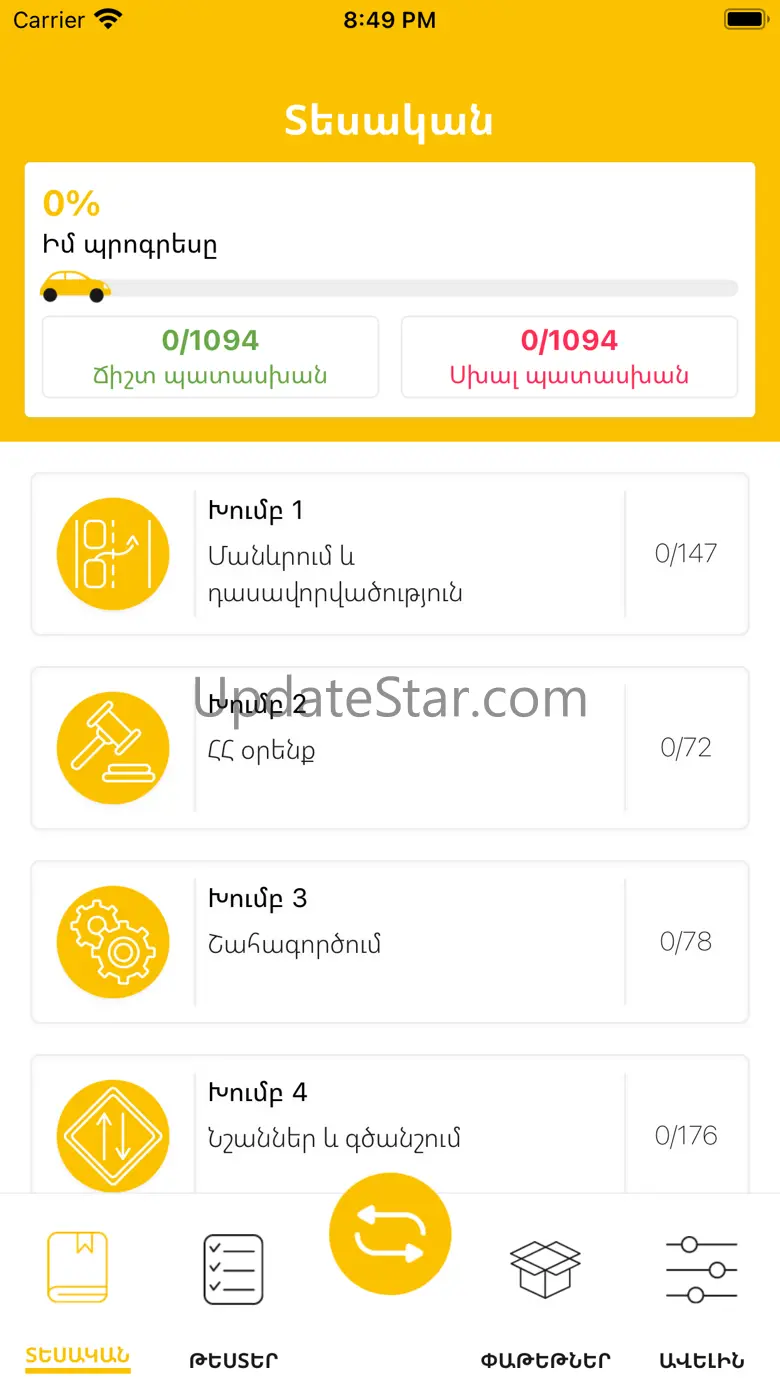Open Խումբ 3 Շահագործում card
This screenshot has height=1387, width=780.
click(390, 942)
